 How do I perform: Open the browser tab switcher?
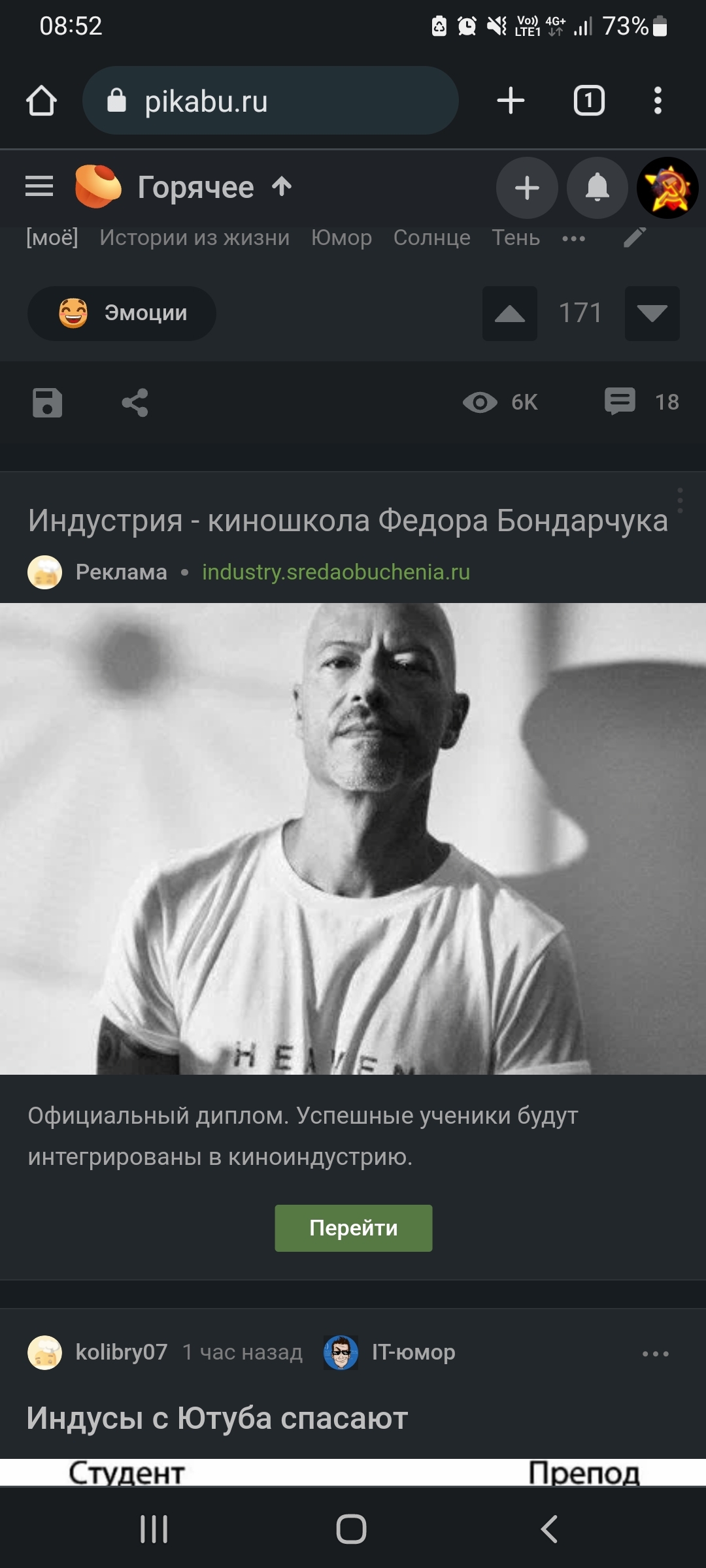click(x=589, y=101)
